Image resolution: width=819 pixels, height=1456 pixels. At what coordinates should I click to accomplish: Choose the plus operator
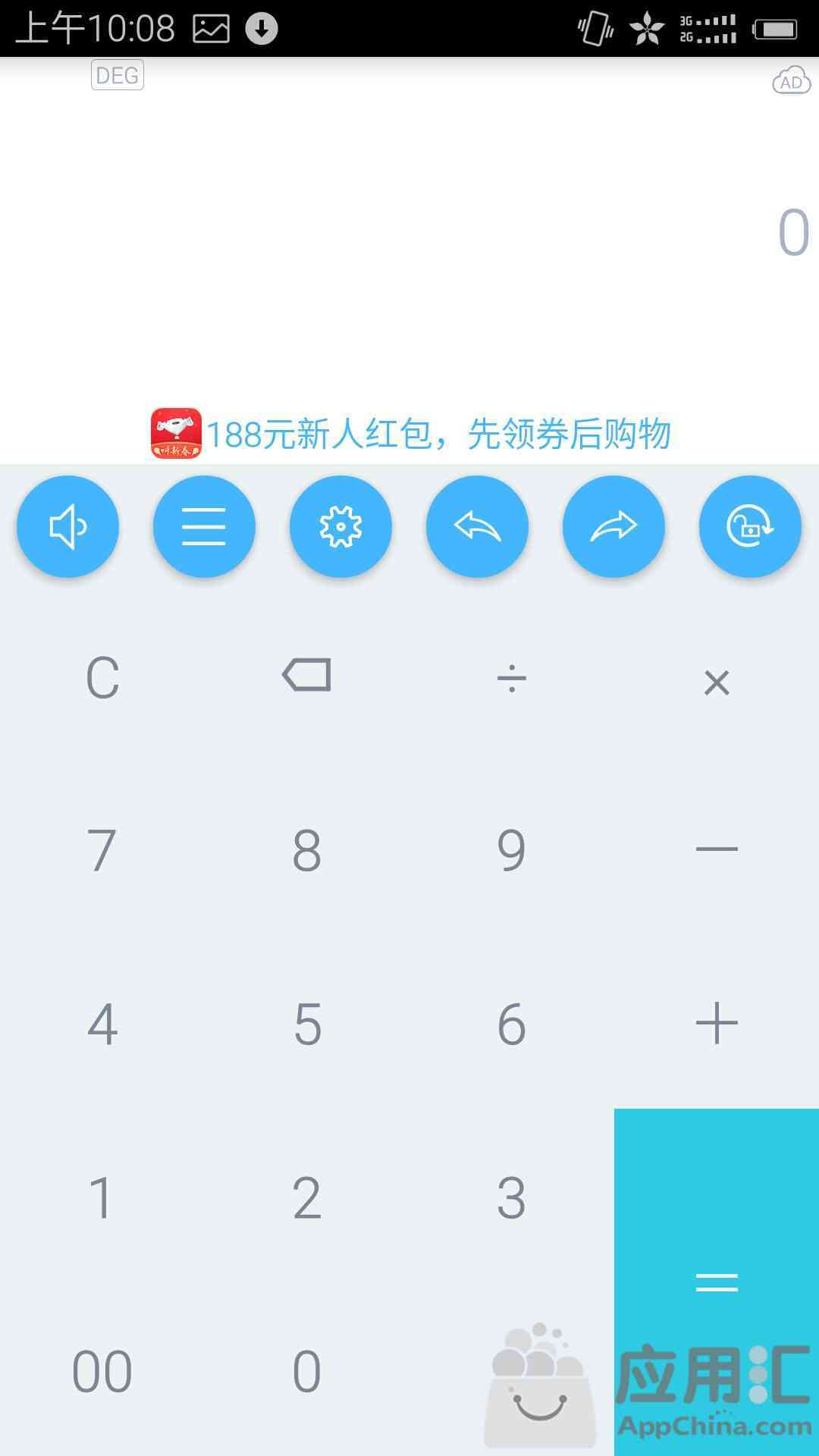(x=716, y=1023)
